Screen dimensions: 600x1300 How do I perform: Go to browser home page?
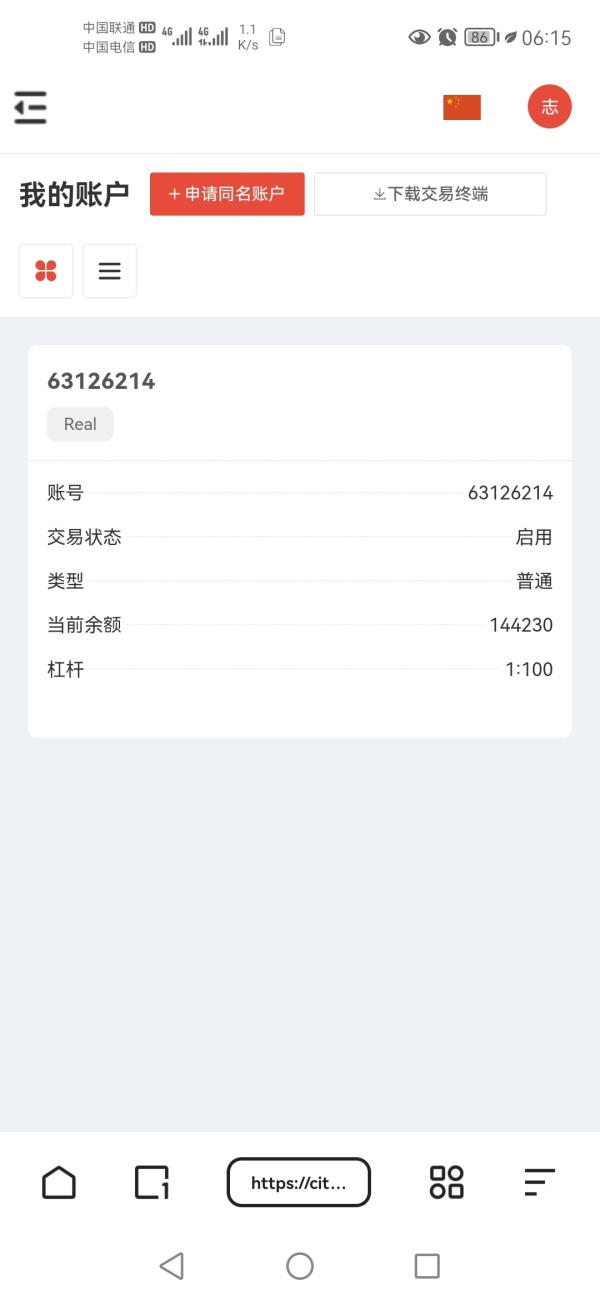tap(59, 1183)
